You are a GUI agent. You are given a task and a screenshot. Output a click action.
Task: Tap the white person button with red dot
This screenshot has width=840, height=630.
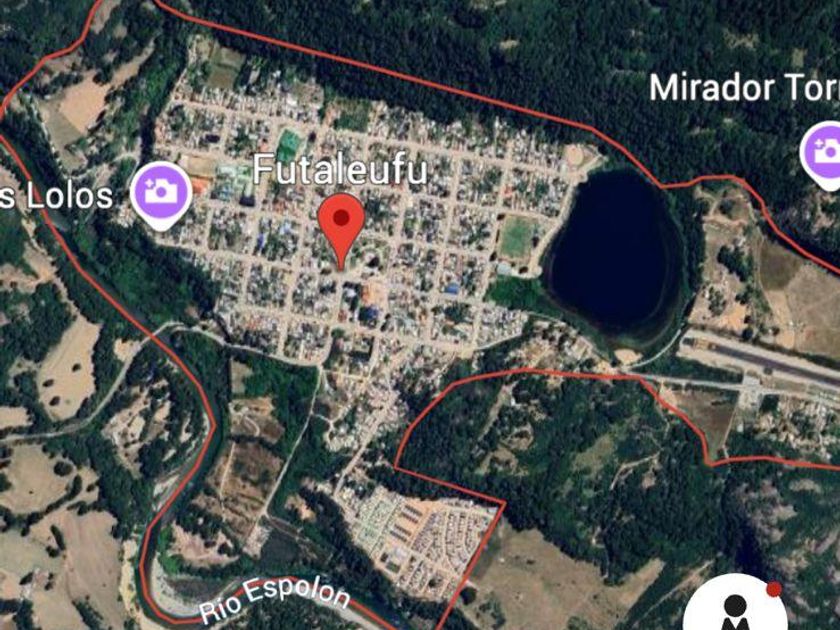(736, 610)
